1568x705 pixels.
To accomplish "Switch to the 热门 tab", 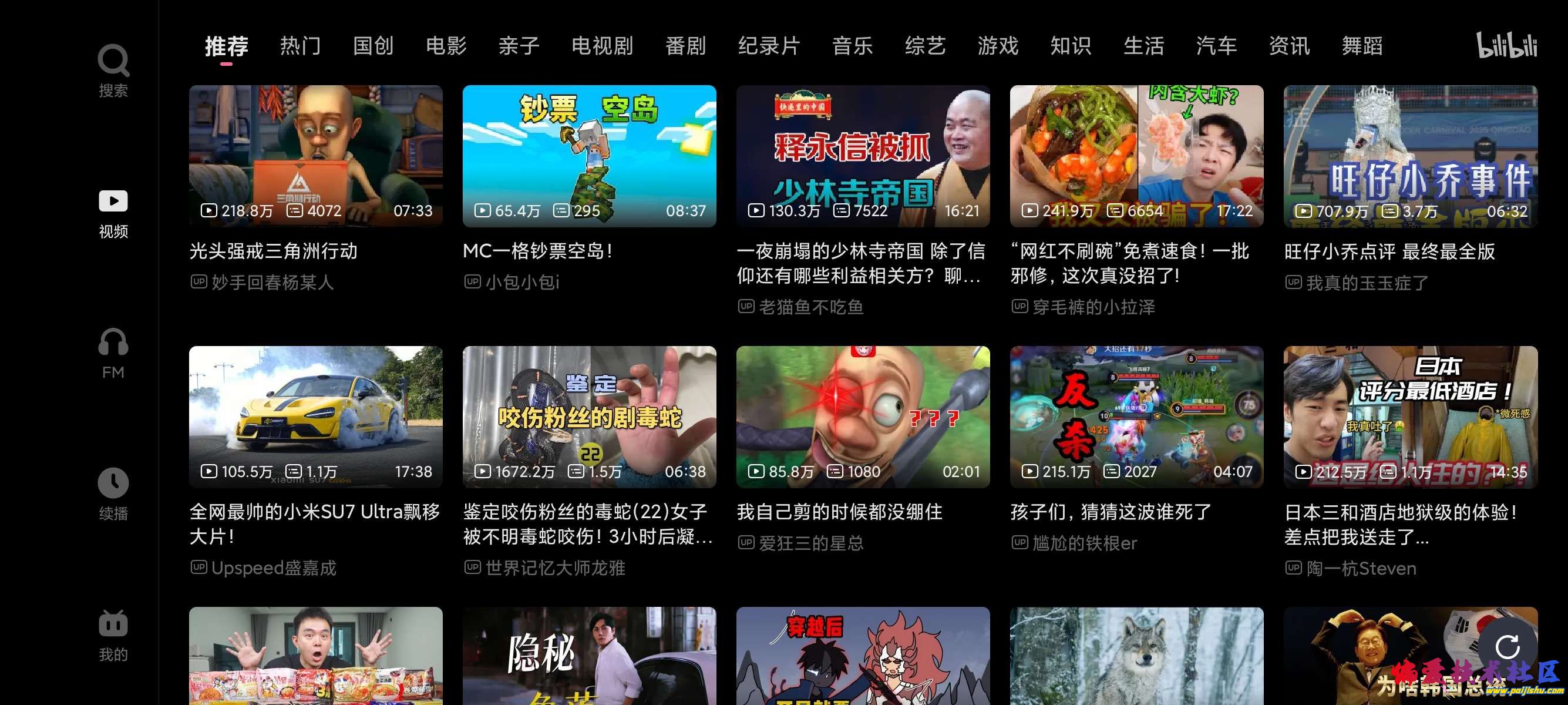I will [300, 46].
